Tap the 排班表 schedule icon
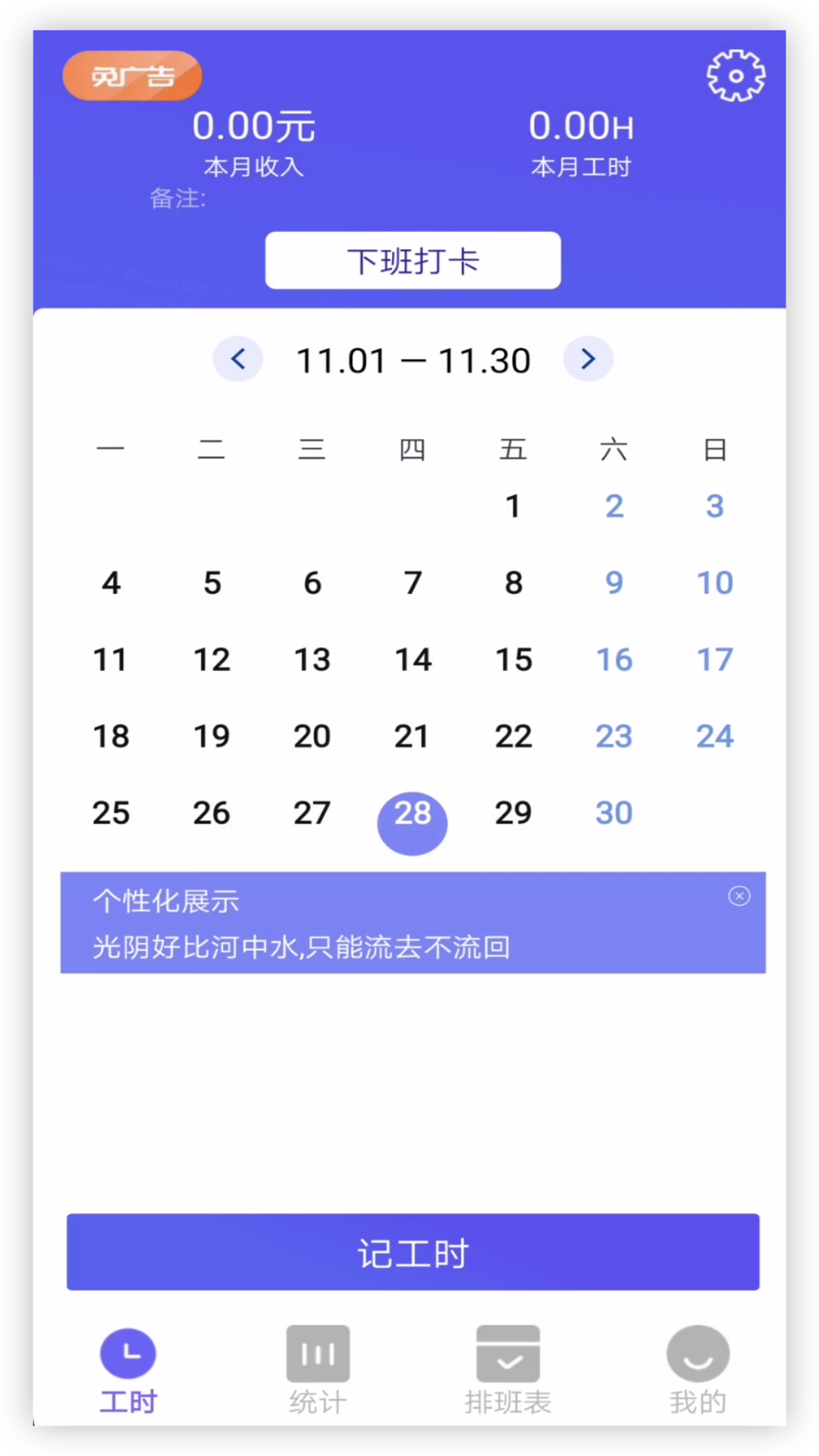 (507, 1353)
